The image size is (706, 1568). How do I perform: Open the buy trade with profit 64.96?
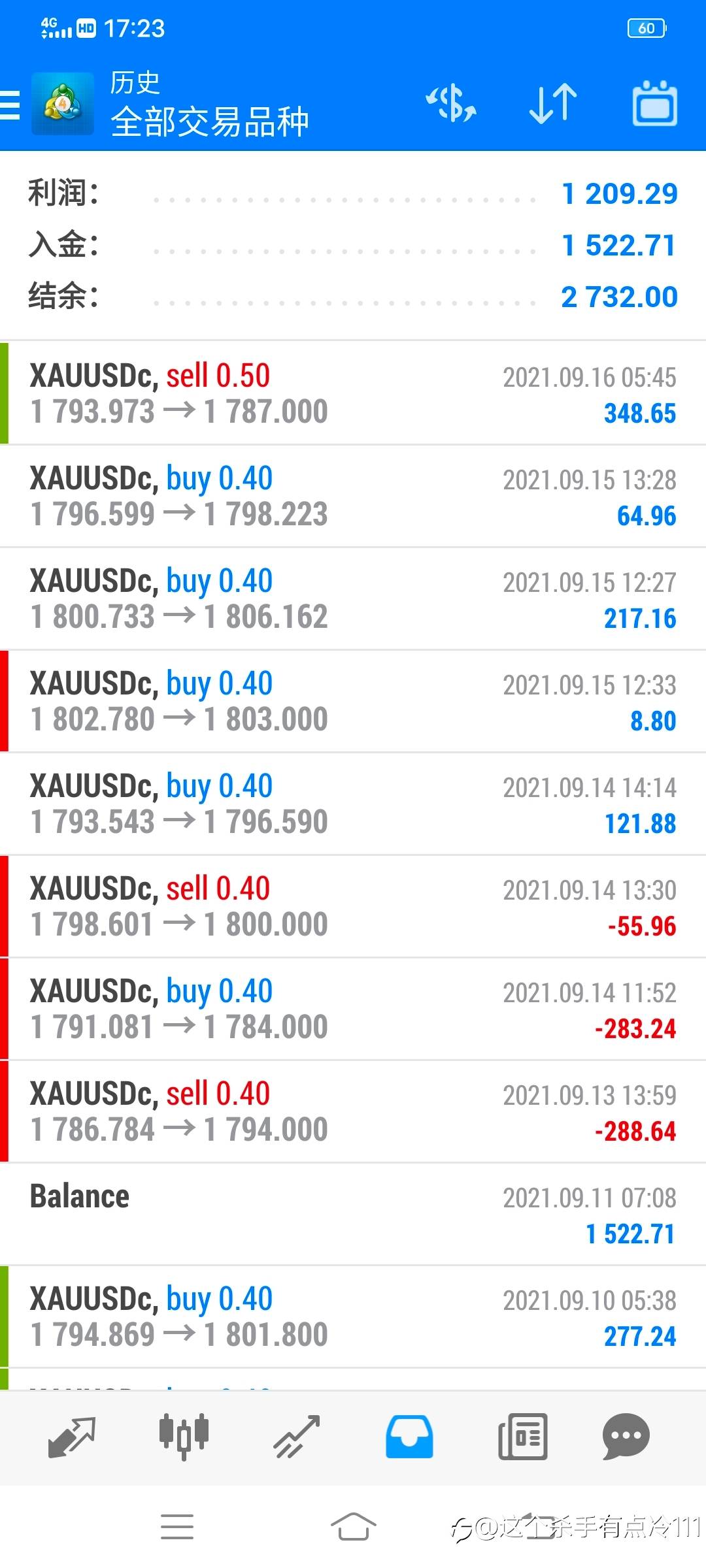pos(353,496)
